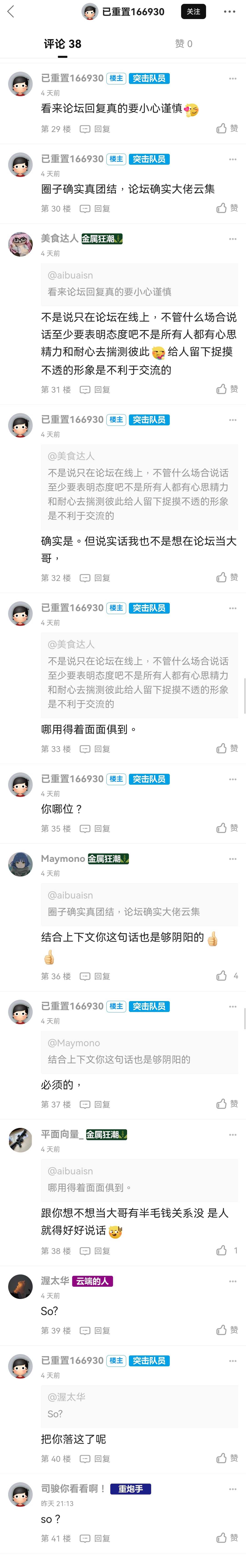Open more options for floor 32 comment

click(232, 420)
